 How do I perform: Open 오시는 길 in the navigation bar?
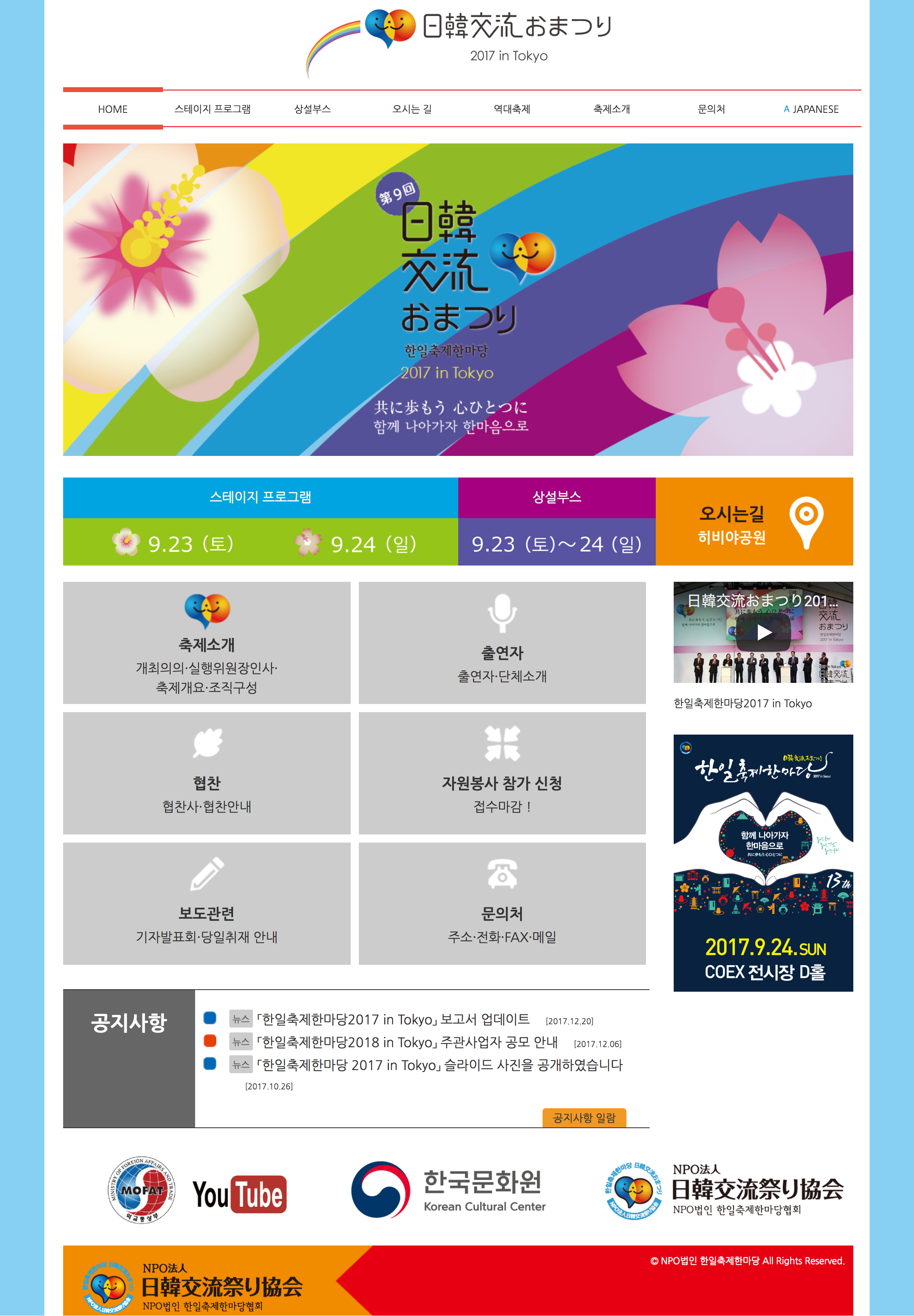click(412, 109)
